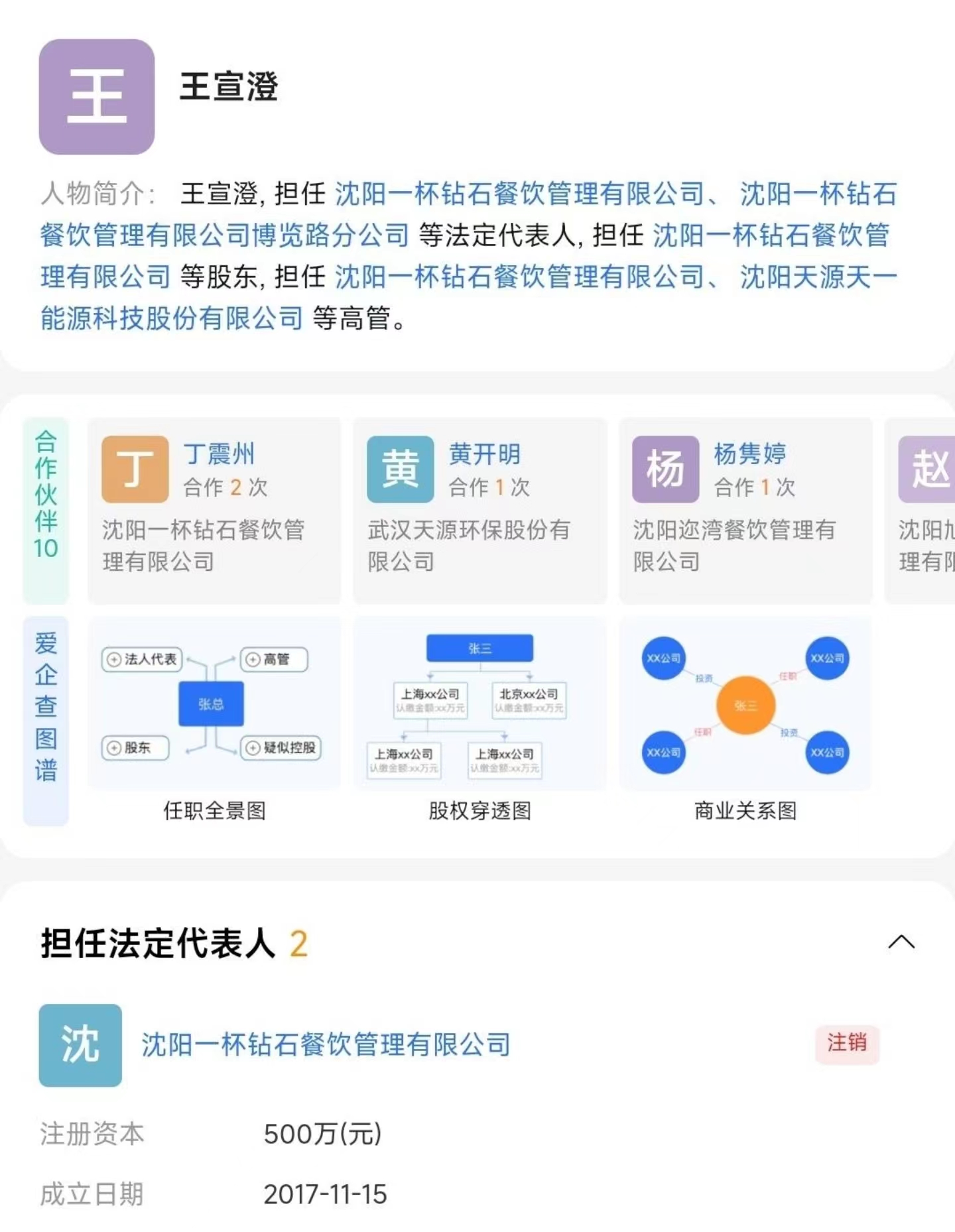The image size is (955, 1232).
Task: Click 杨隽婷's purple 杨 avatar icon
Action: [x=665, y=468]
